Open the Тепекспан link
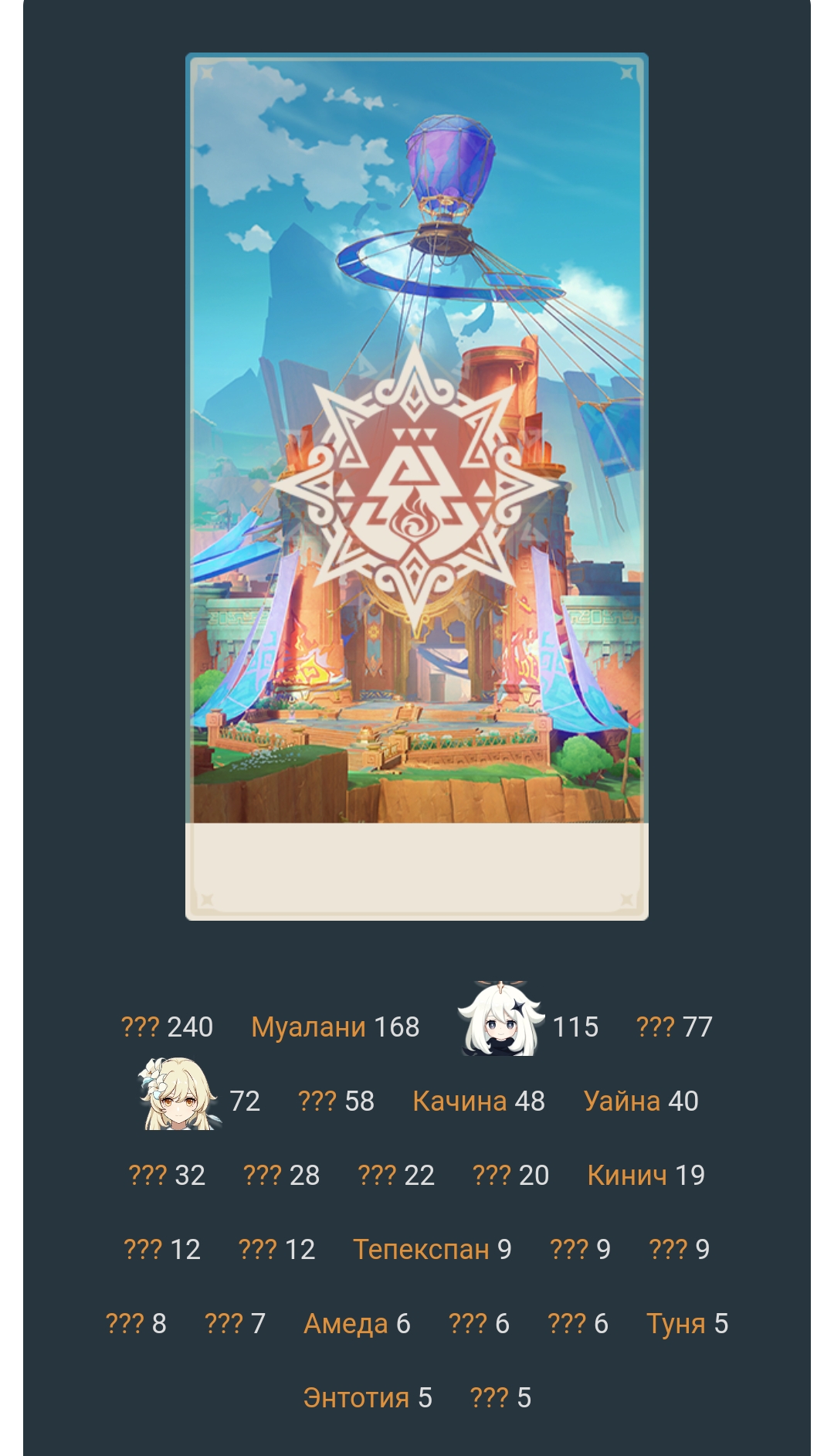This screenshot has width=834, height=1456. 421,1249
